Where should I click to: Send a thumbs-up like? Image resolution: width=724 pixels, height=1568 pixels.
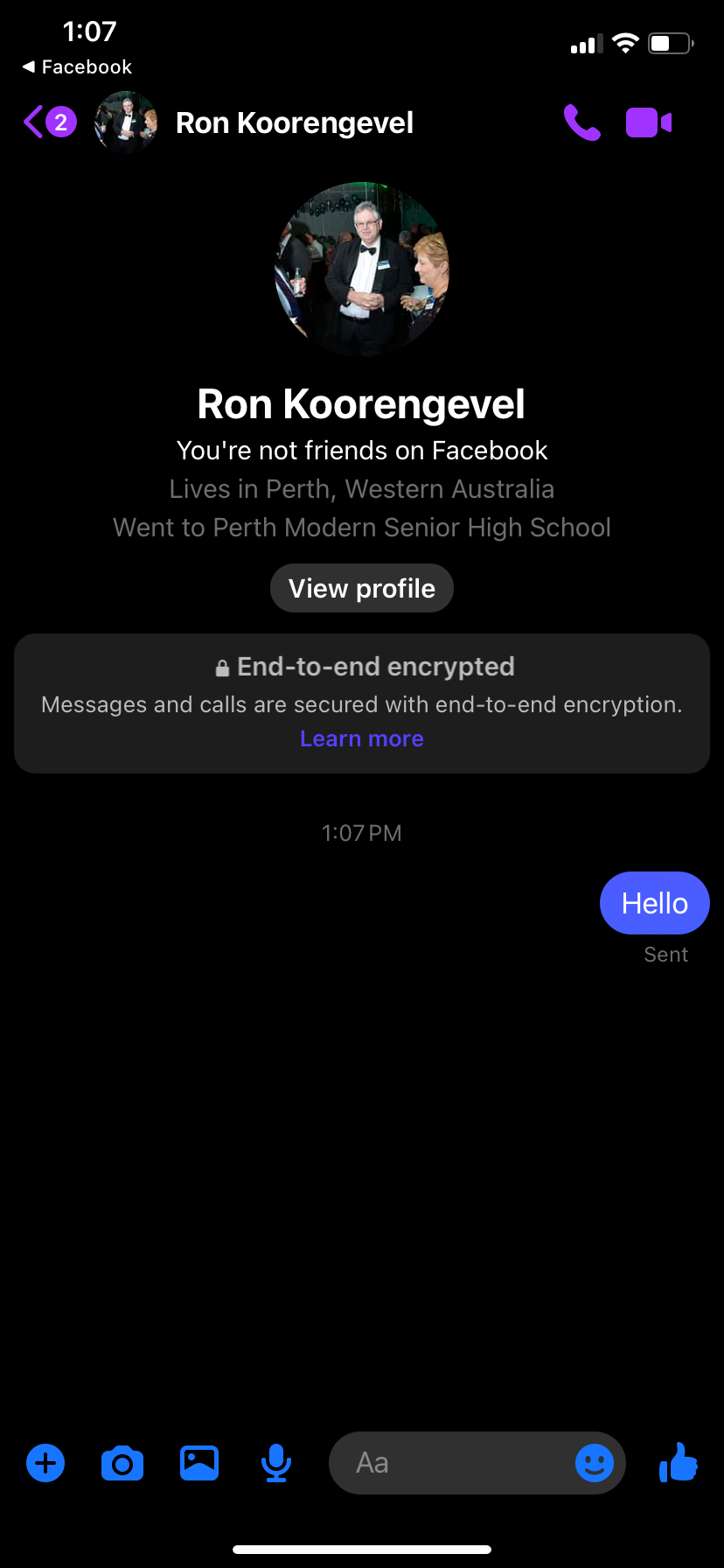679,1462
